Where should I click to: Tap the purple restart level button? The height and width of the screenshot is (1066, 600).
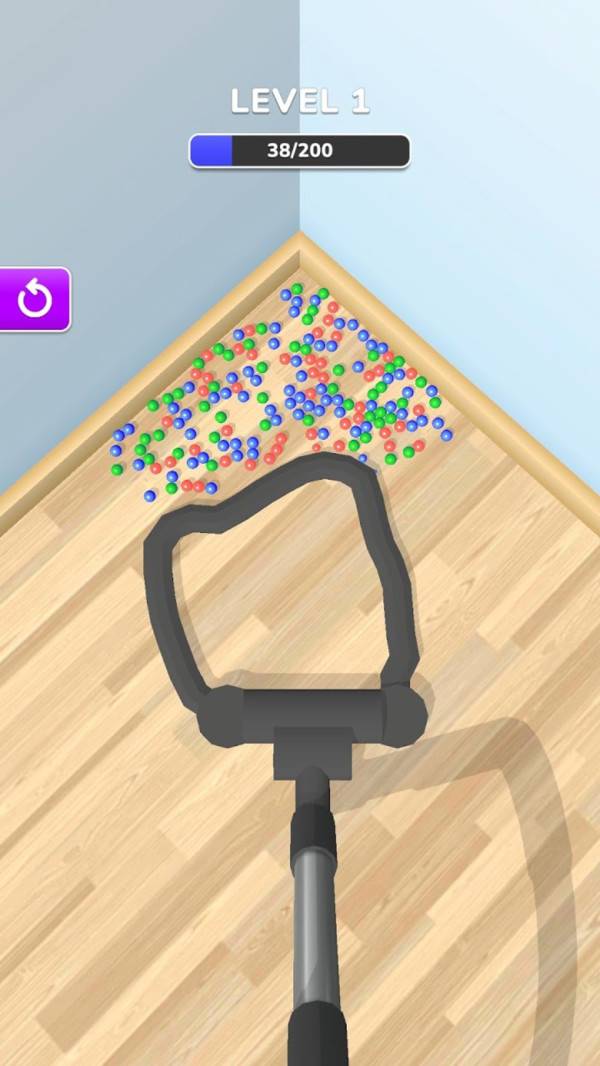tap(34, 299)
